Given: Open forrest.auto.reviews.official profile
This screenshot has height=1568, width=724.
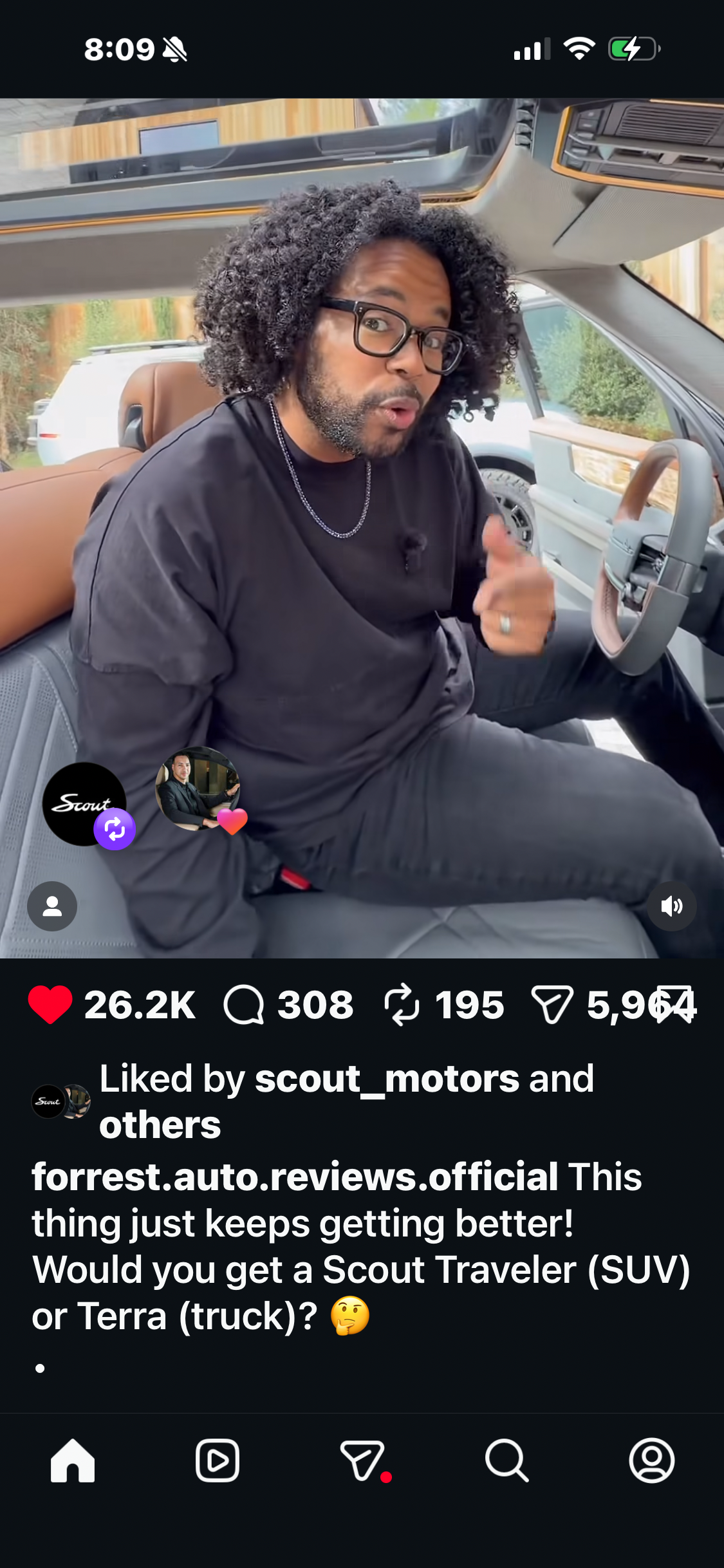Looking at the screenshot, I should (x=295, y=1177).
